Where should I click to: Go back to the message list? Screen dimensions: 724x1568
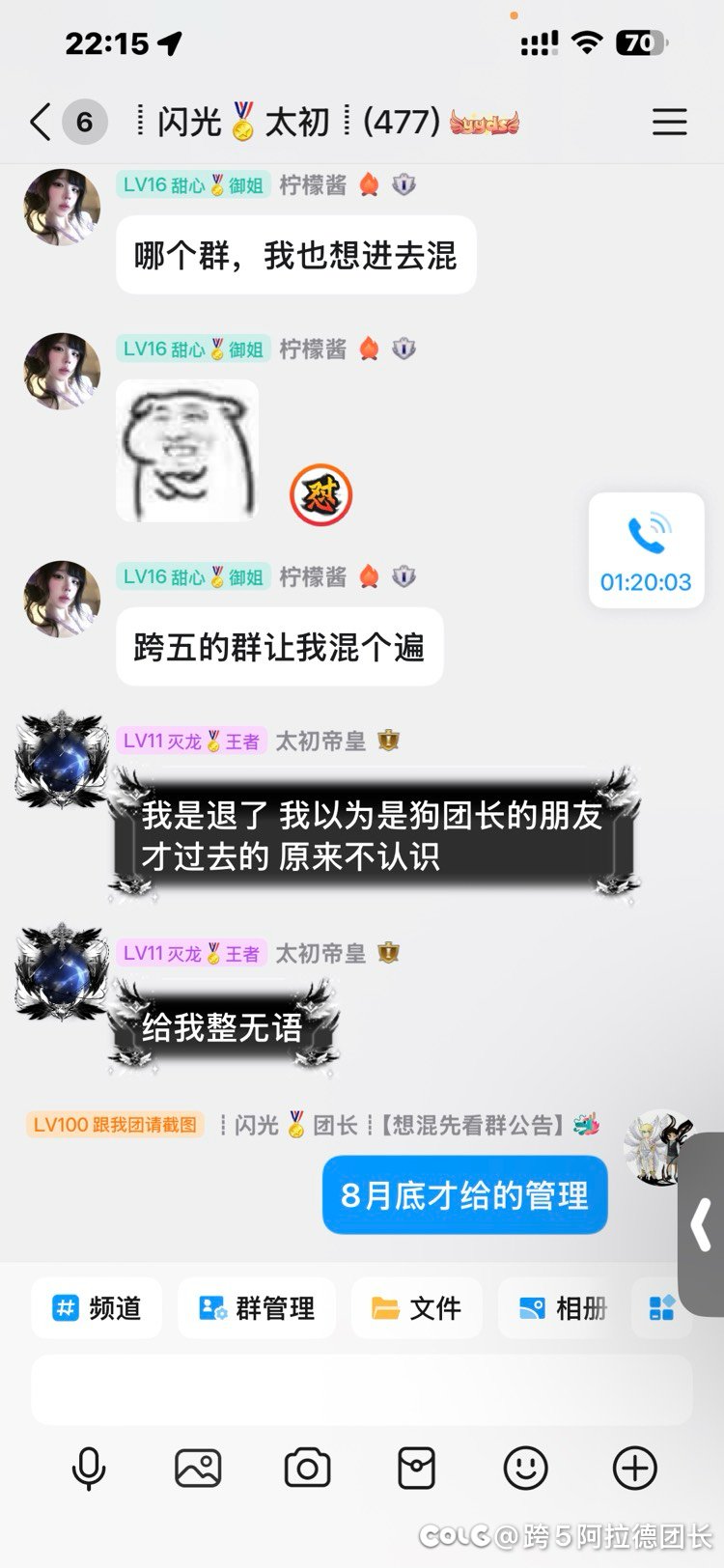(41, 123)
